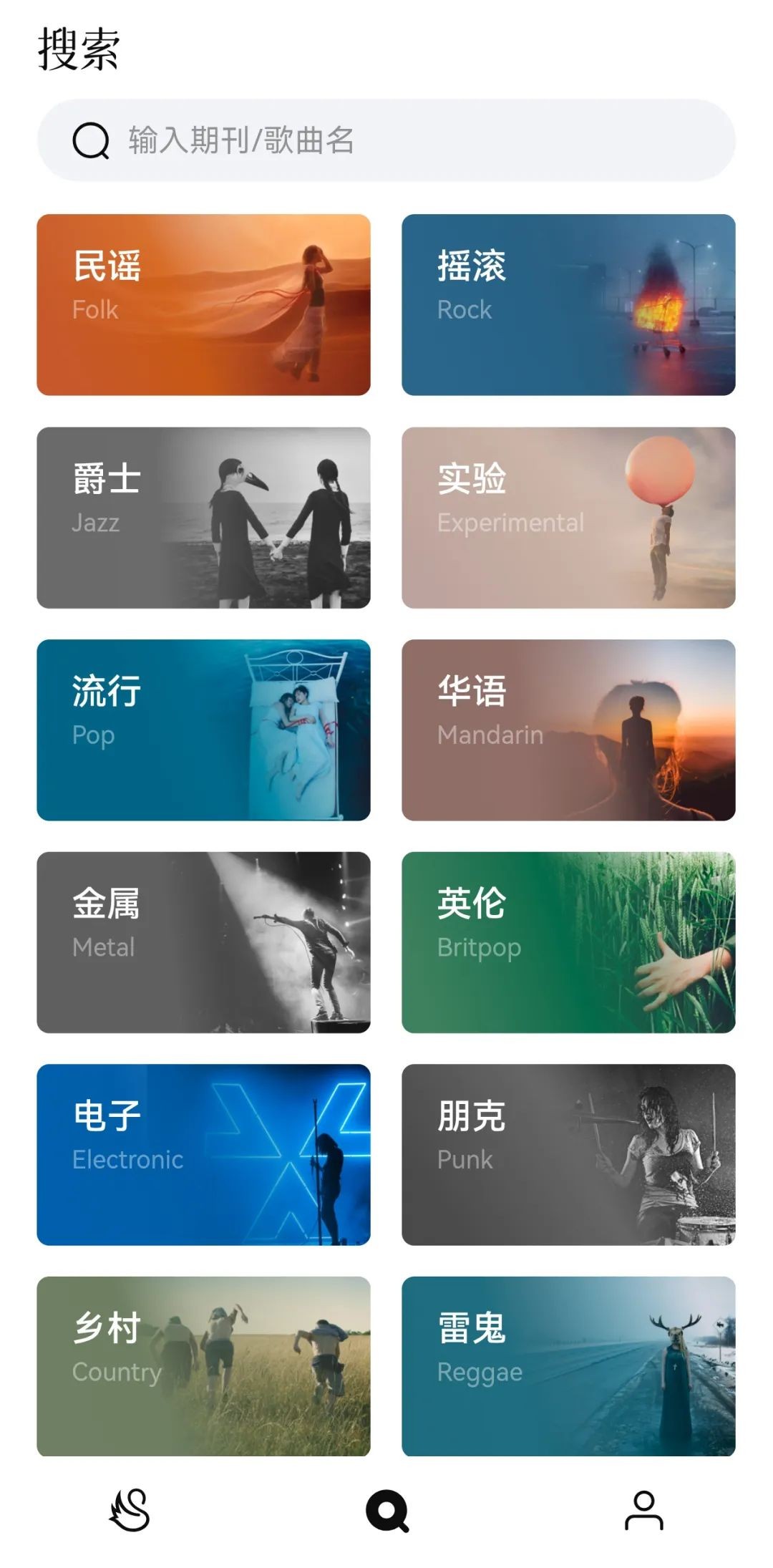View the 朋克 Punk category
Image resolution: width=773 pixels, height=1568 pixels.
pos(568,1154)
